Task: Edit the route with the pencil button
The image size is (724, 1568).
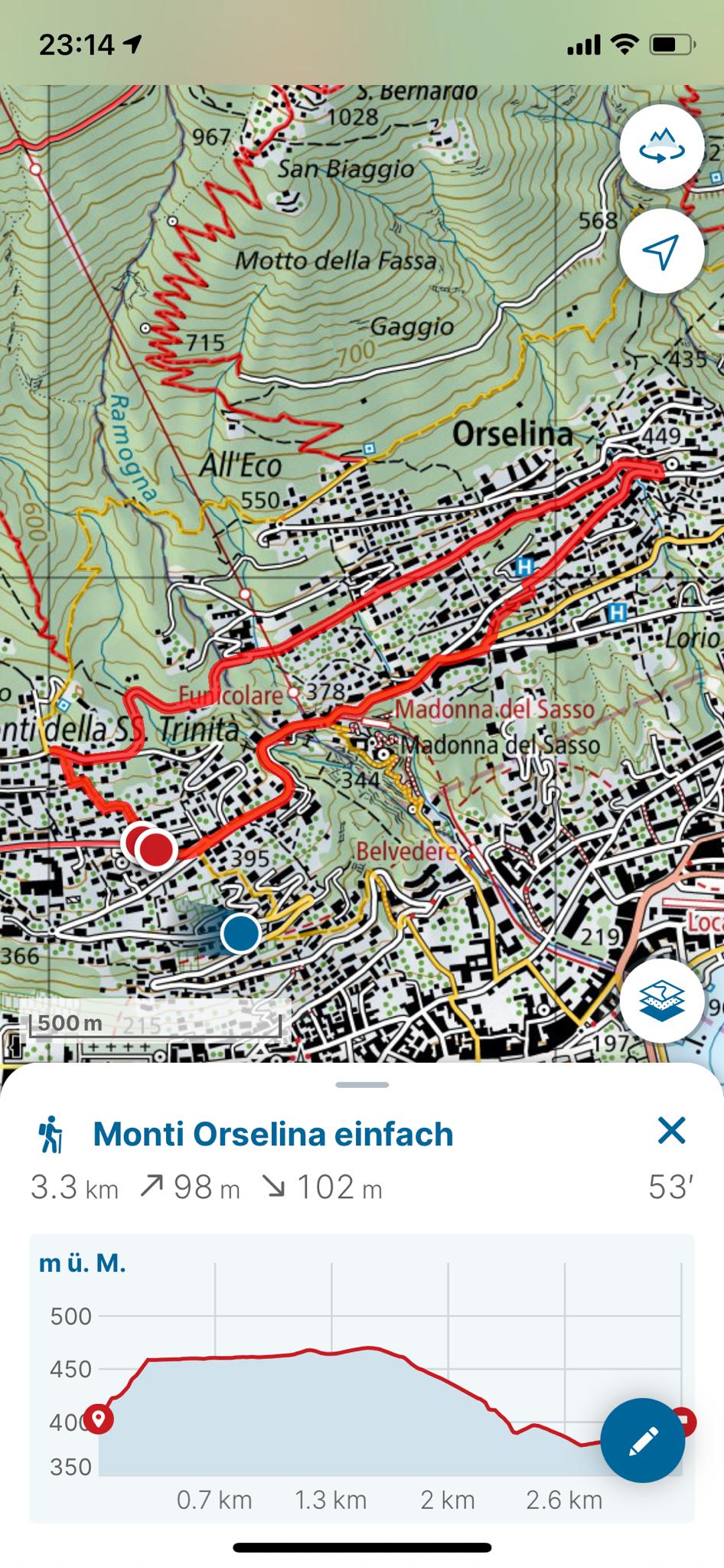Action: coord(642,1440)
